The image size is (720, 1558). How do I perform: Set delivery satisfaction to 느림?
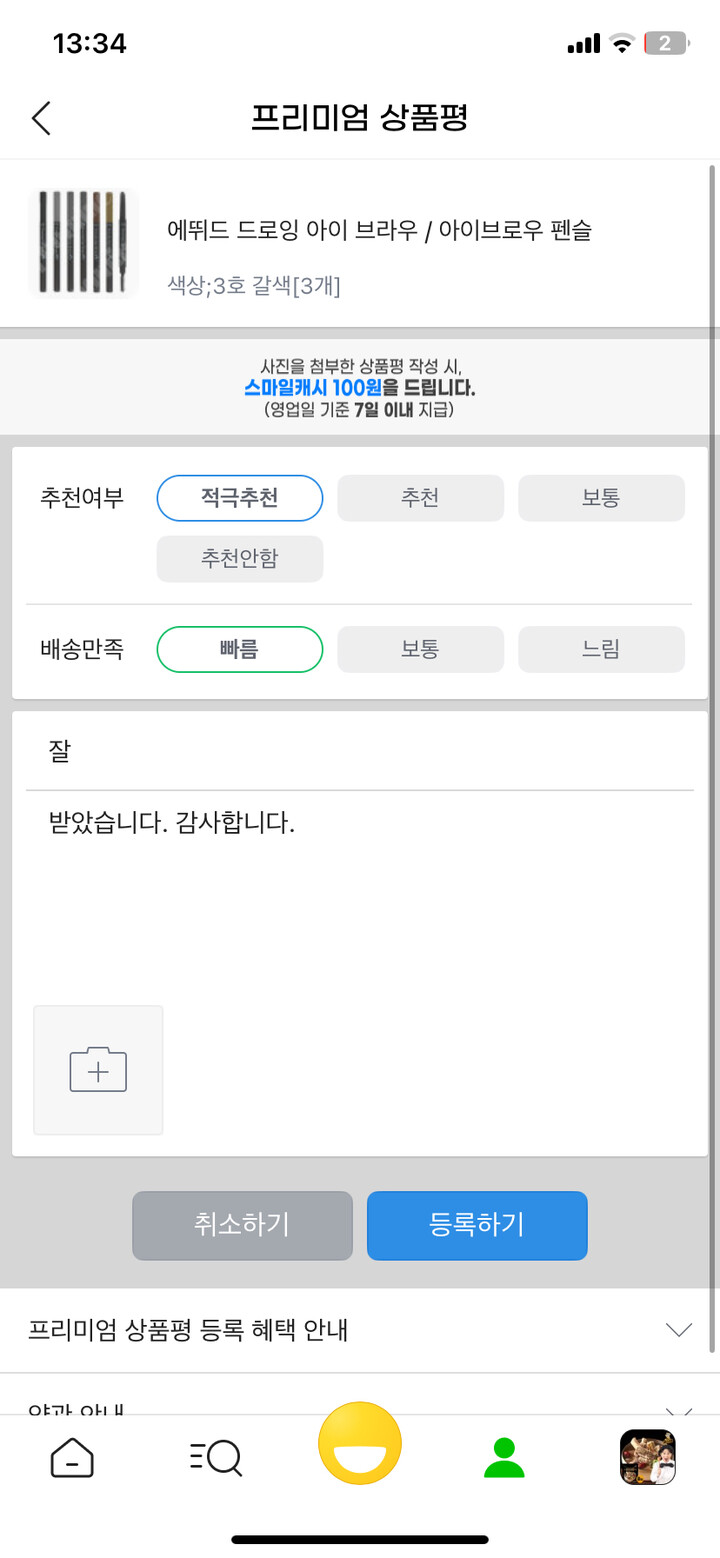[600, 649]
